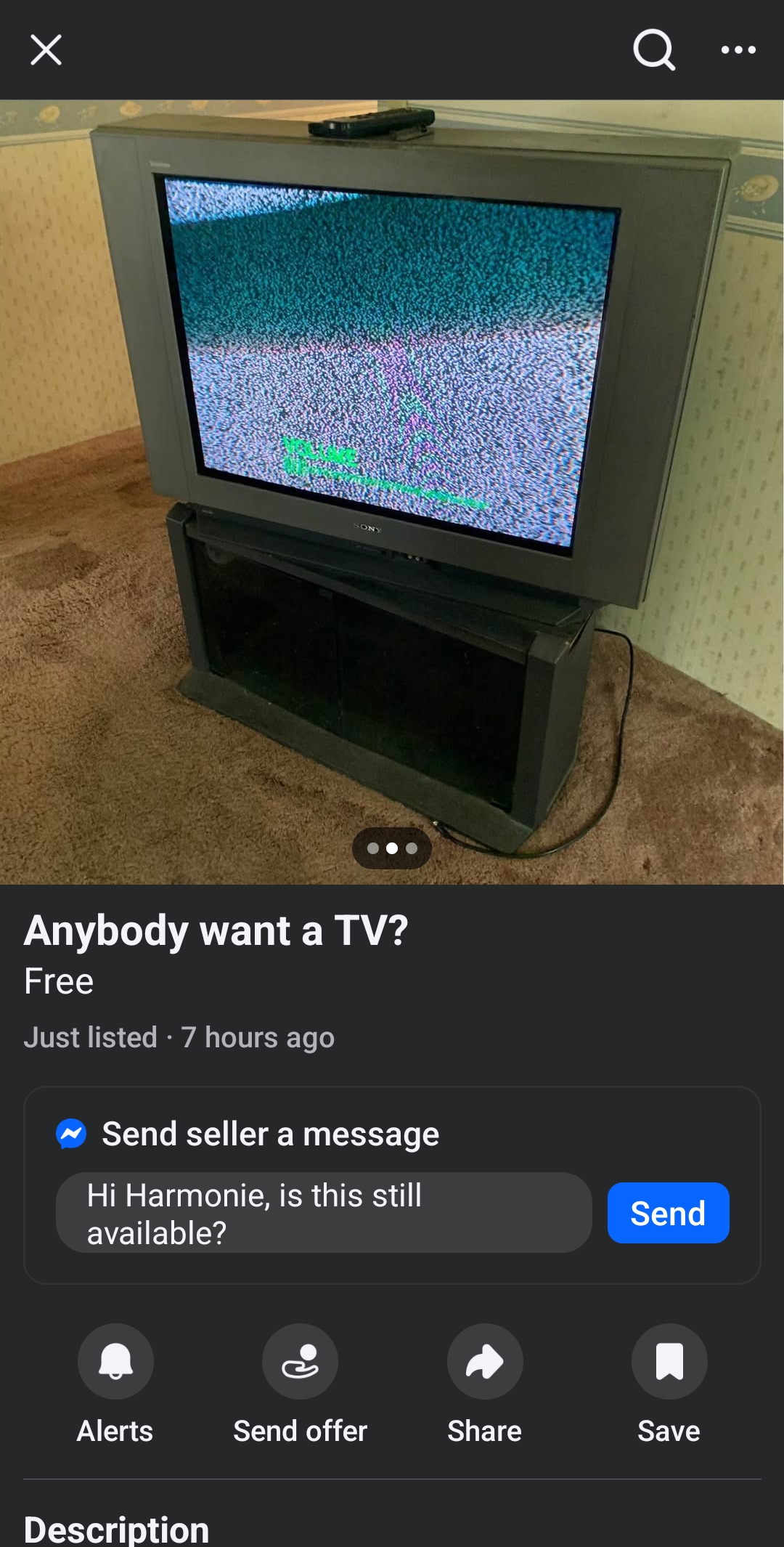Tap Send offer
Viewport: 784px width, 1547px height.
300,1362
